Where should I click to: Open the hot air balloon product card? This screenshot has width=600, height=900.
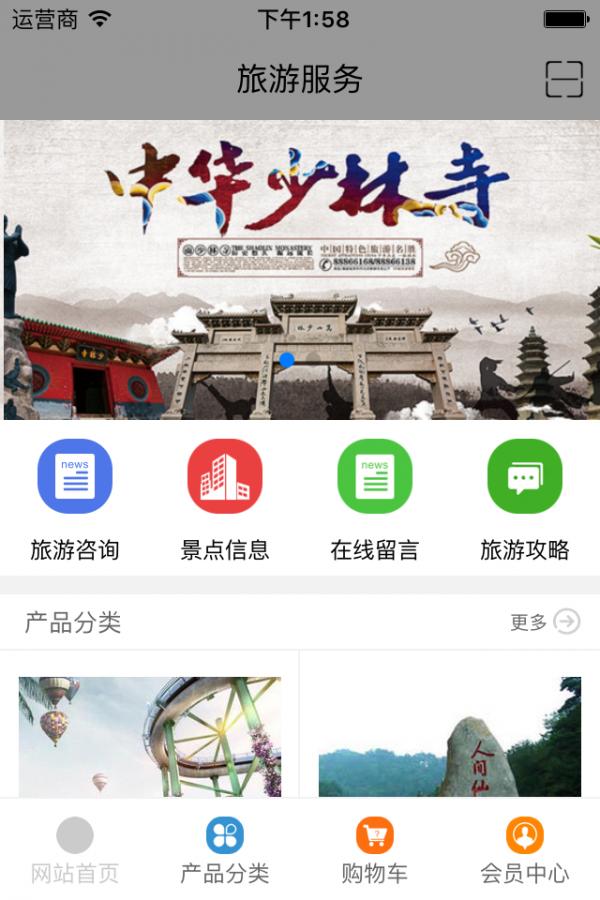[x=150, y=736]
